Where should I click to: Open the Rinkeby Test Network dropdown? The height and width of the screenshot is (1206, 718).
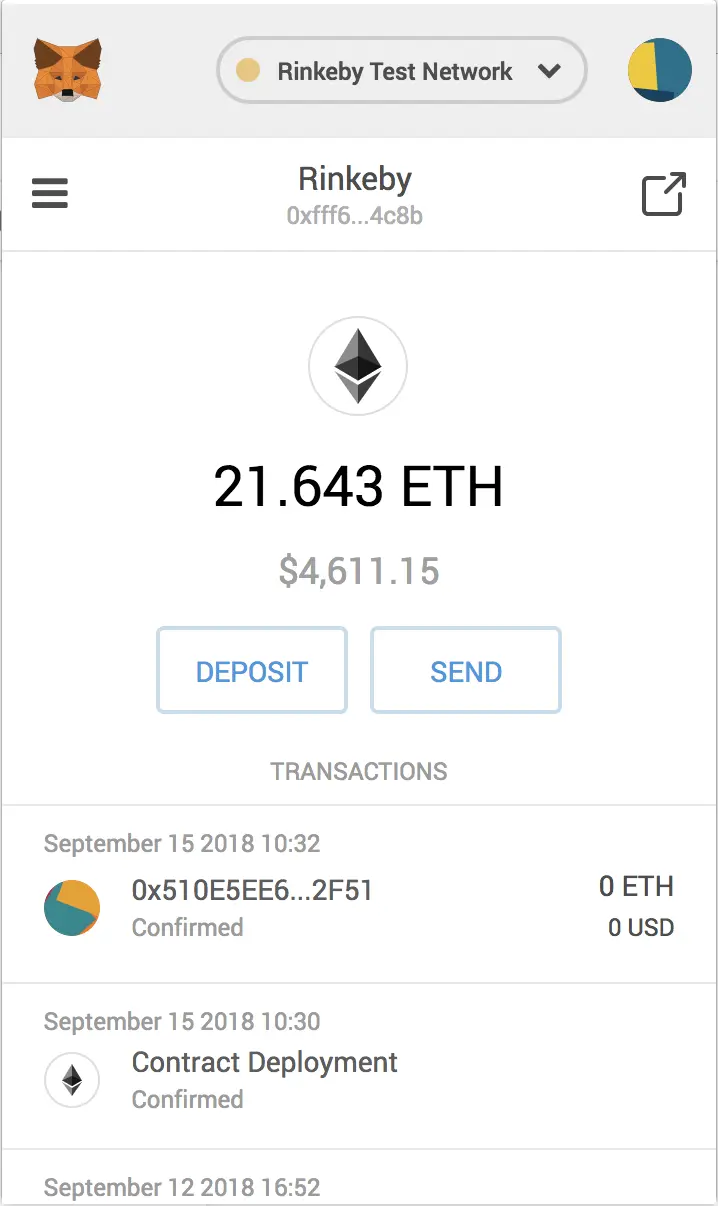pos(401,71)
